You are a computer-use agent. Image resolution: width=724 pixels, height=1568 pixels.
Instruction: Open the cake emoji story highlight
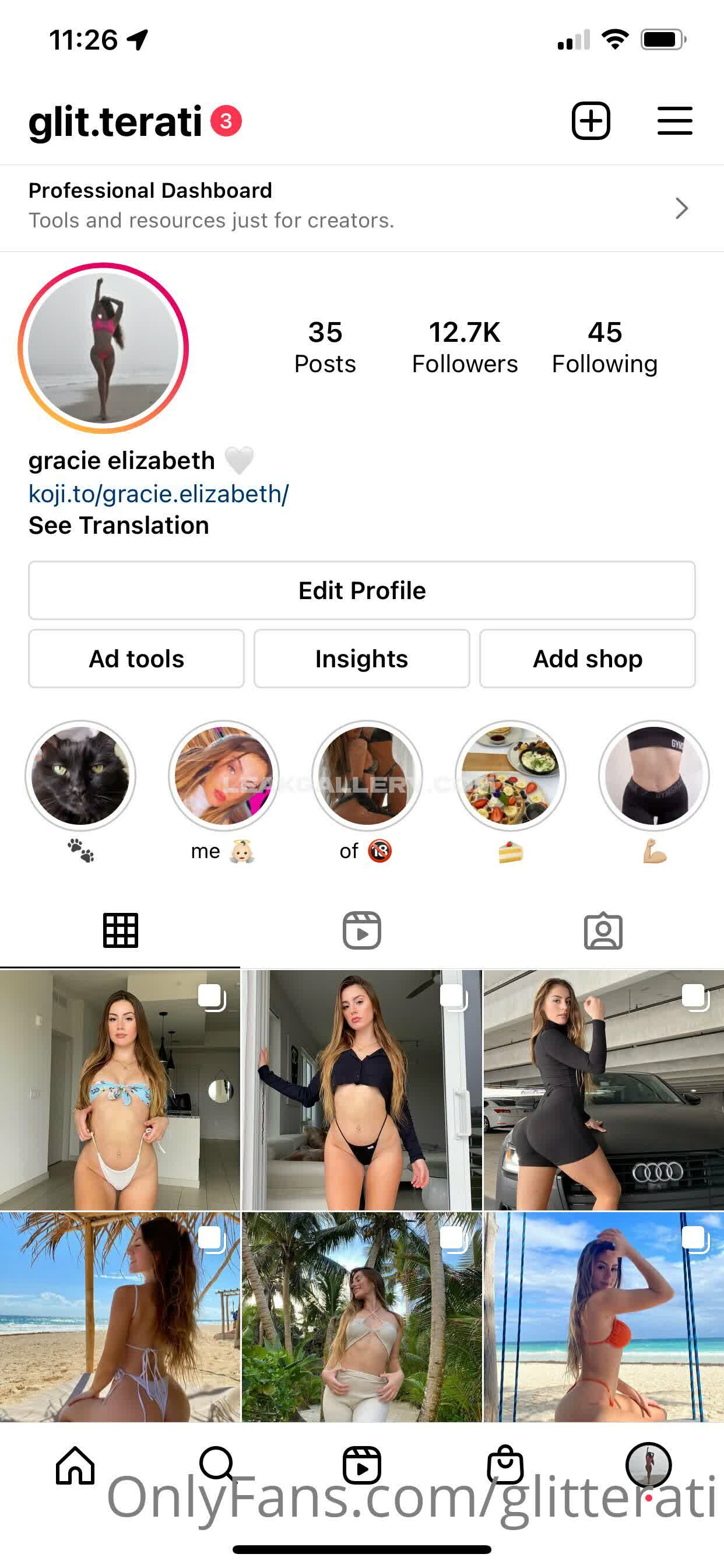pyautogui.click(x=511, y=776)
